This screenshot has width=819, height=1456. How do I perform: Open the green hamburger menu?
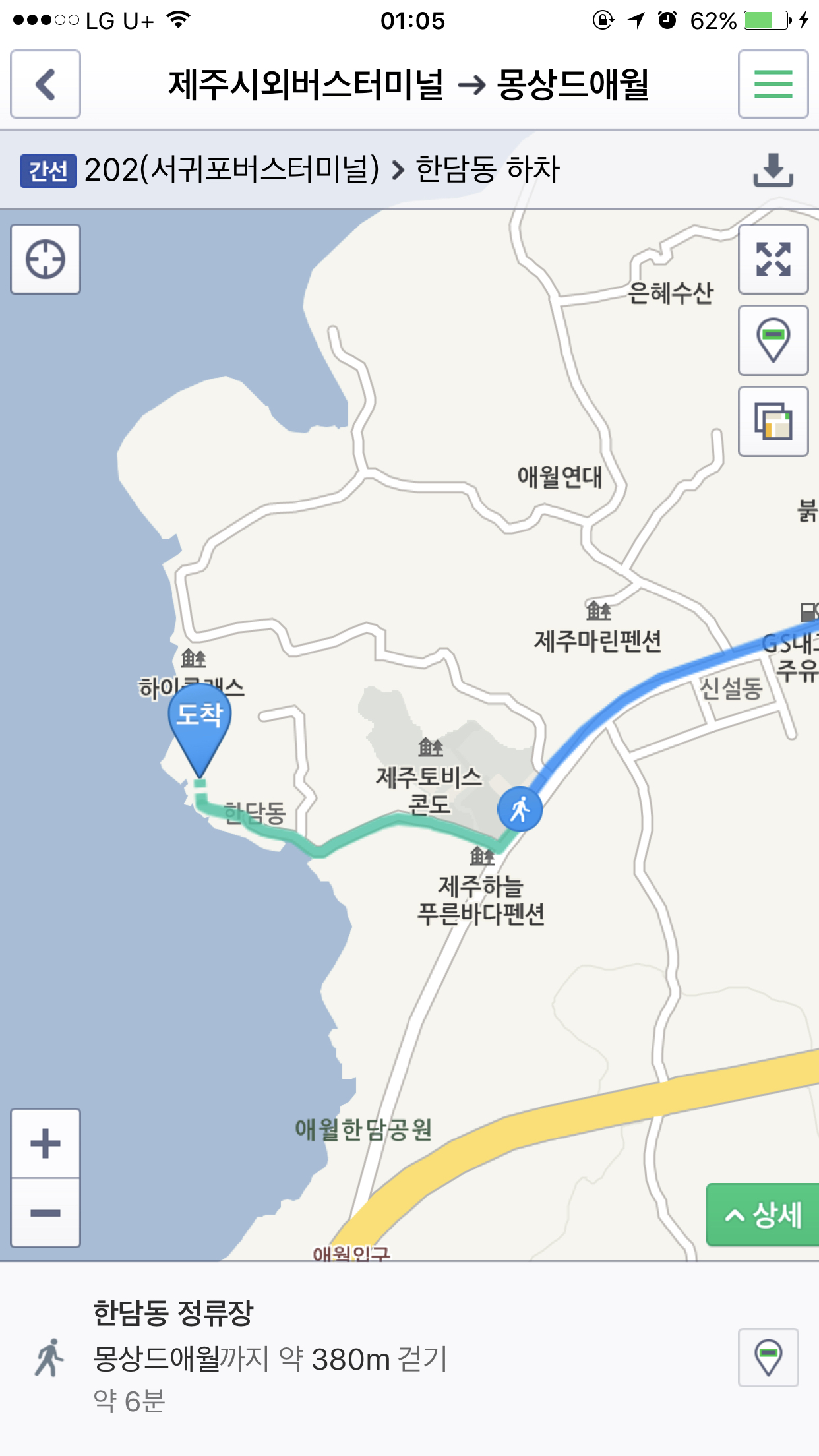(773, 84)
